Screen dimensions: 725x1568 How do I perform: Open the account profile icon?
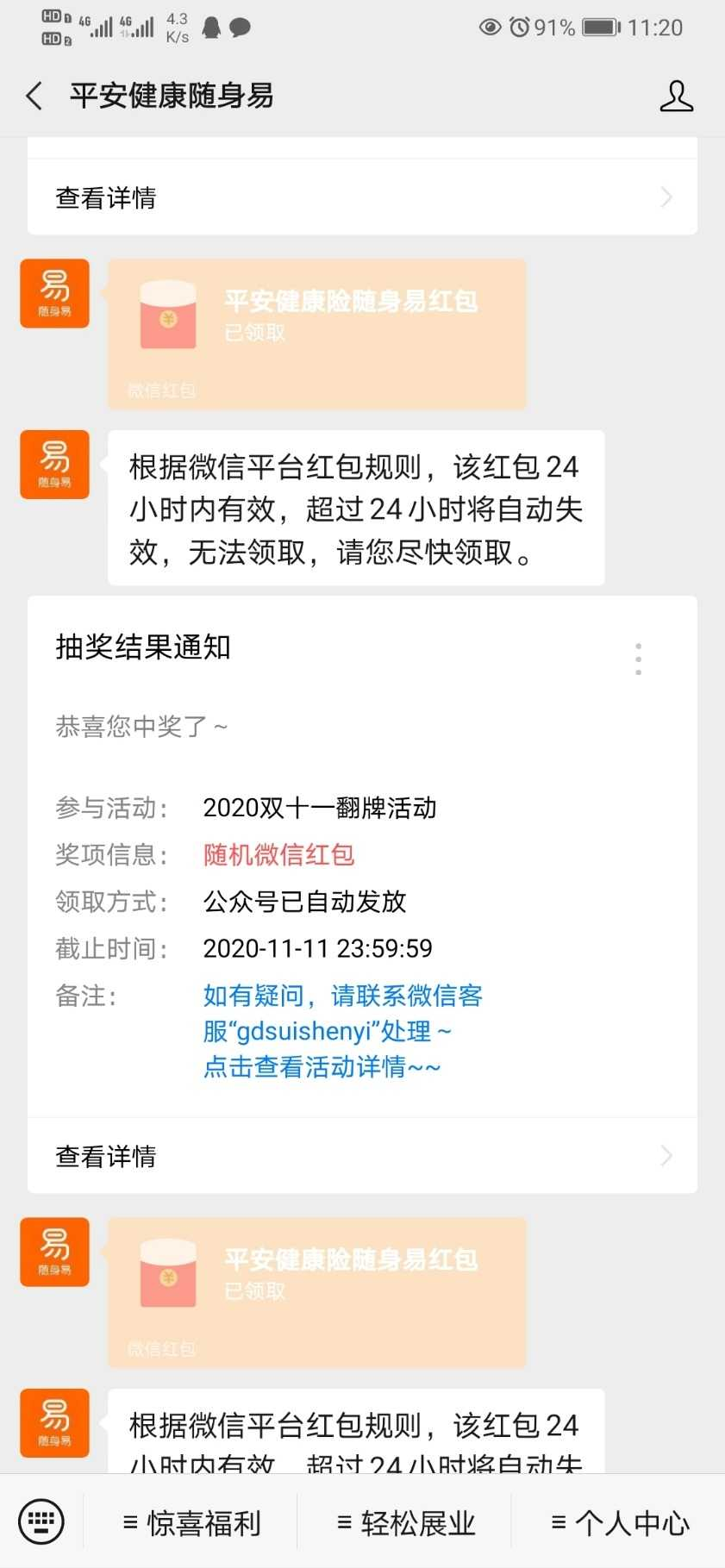tap(676, 96)
